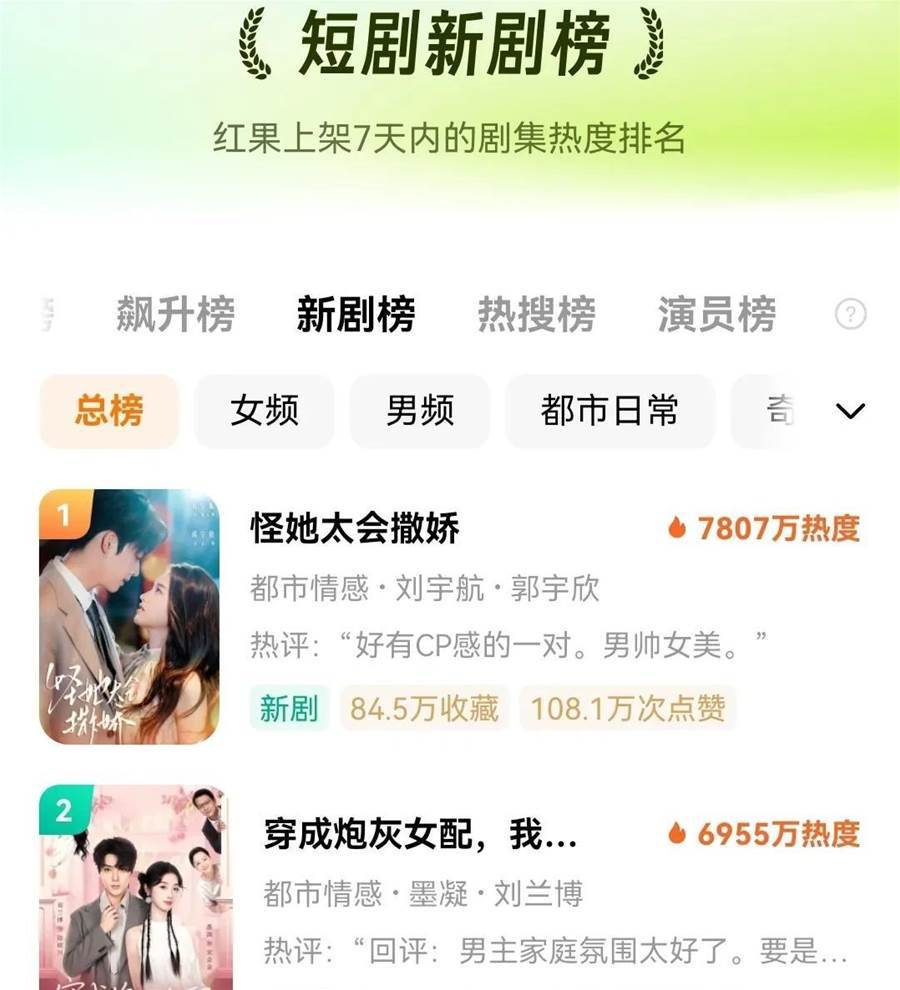Switch to the 飙升榜 tab

click(x=175, y=315)
